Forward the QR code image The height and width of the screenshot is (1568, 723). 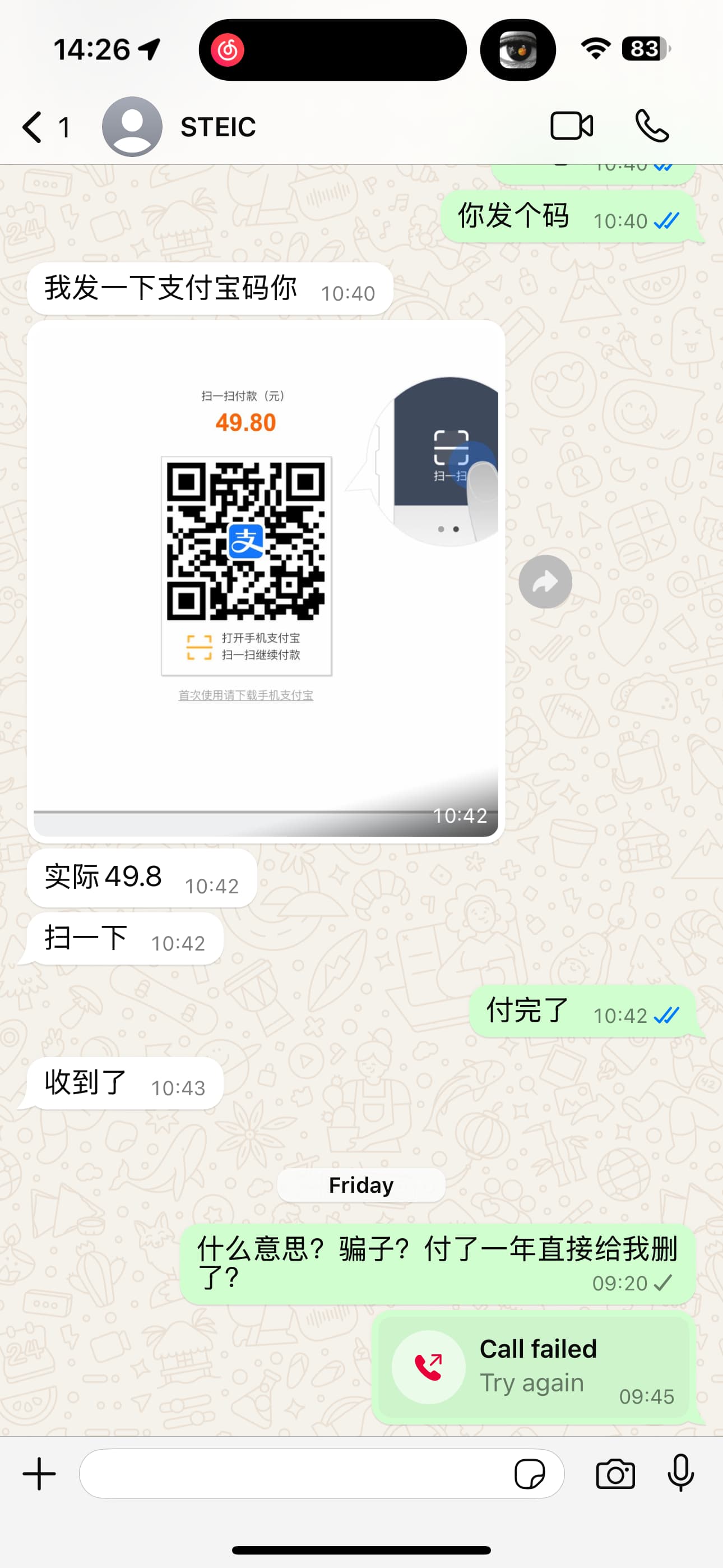[545, 582]
